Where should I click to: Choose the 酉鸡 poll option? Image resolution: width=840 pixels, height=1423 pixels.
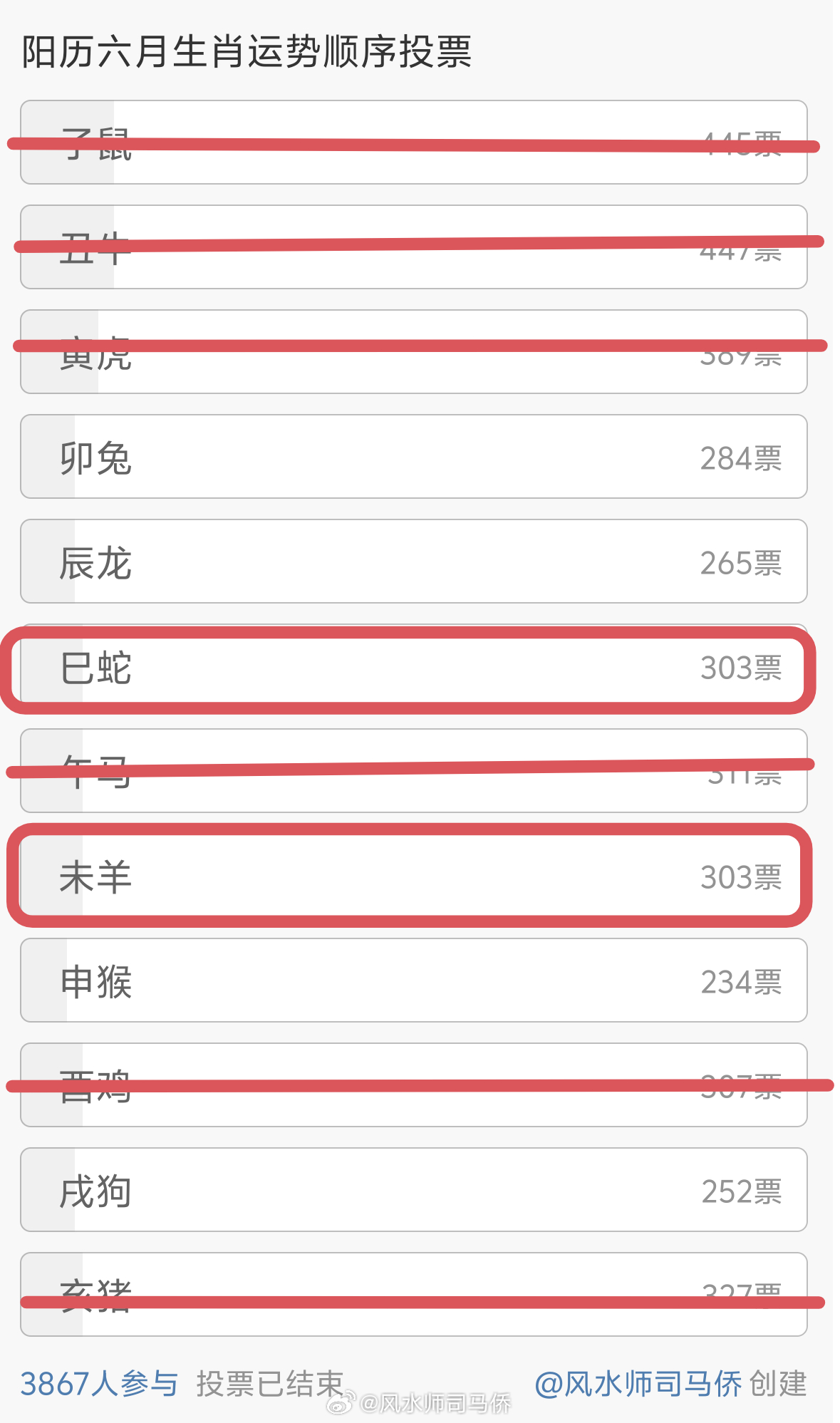[413, 1085]
